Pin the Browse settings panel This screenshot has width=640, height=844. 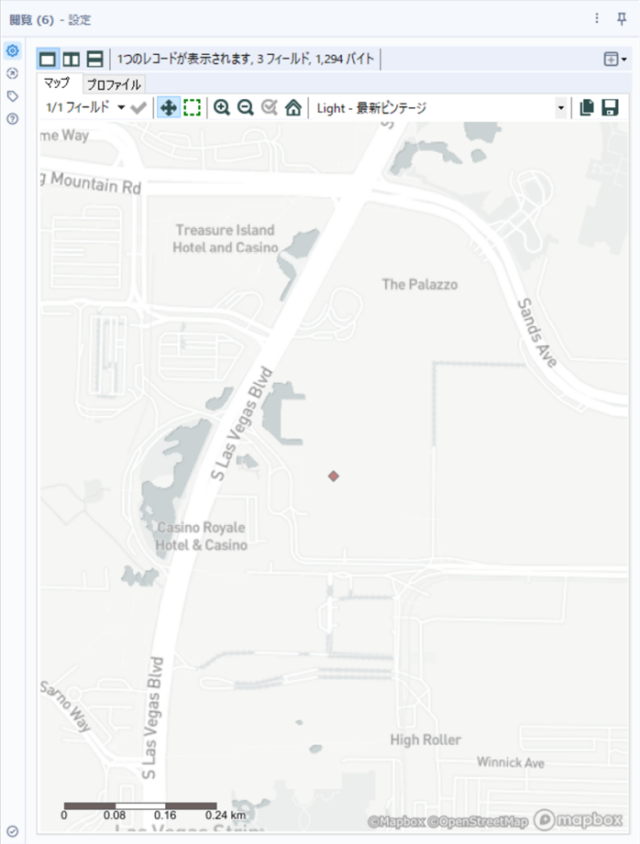point(622,18)
